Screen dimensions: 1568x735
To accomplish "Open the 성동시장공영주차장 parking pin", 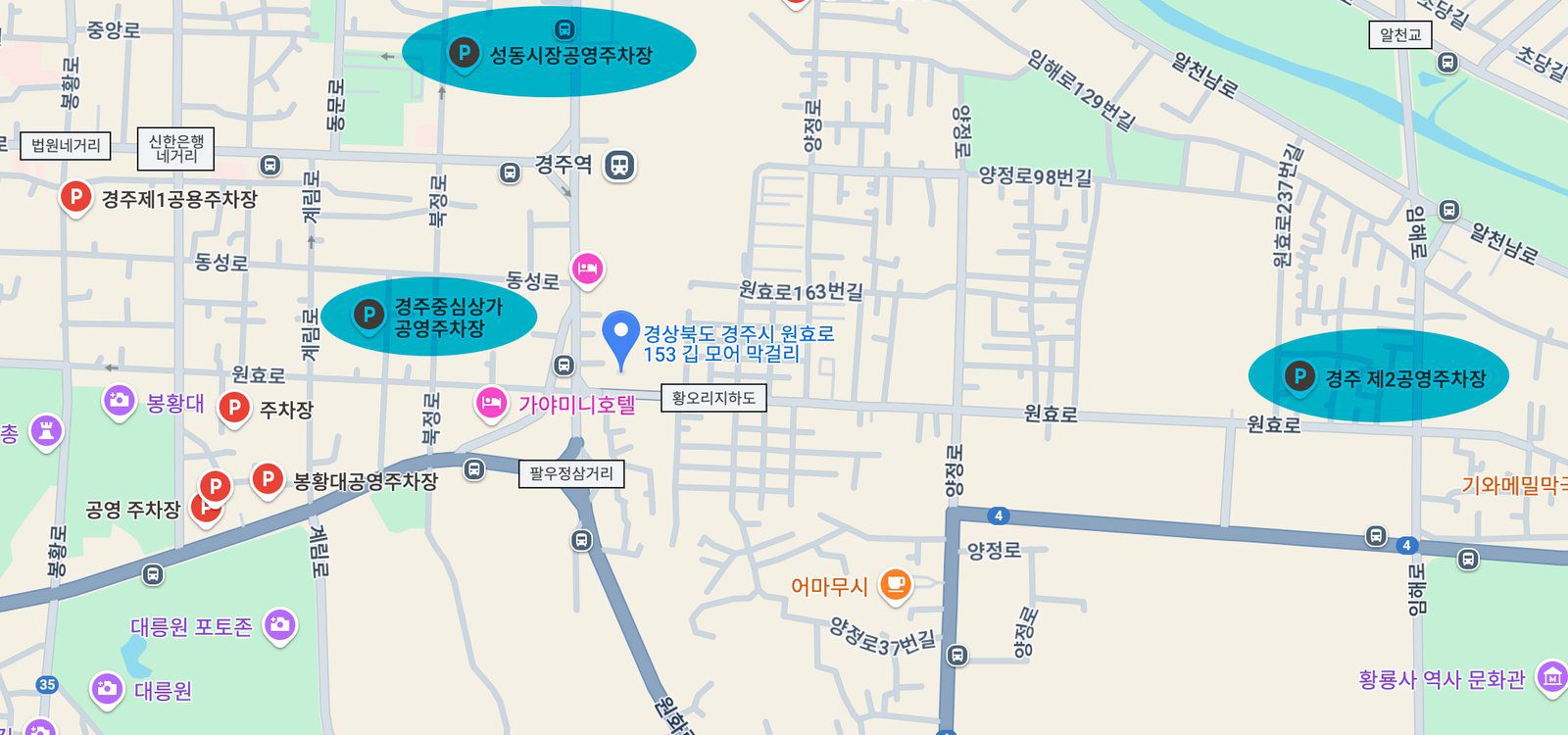I will [463, 53].
